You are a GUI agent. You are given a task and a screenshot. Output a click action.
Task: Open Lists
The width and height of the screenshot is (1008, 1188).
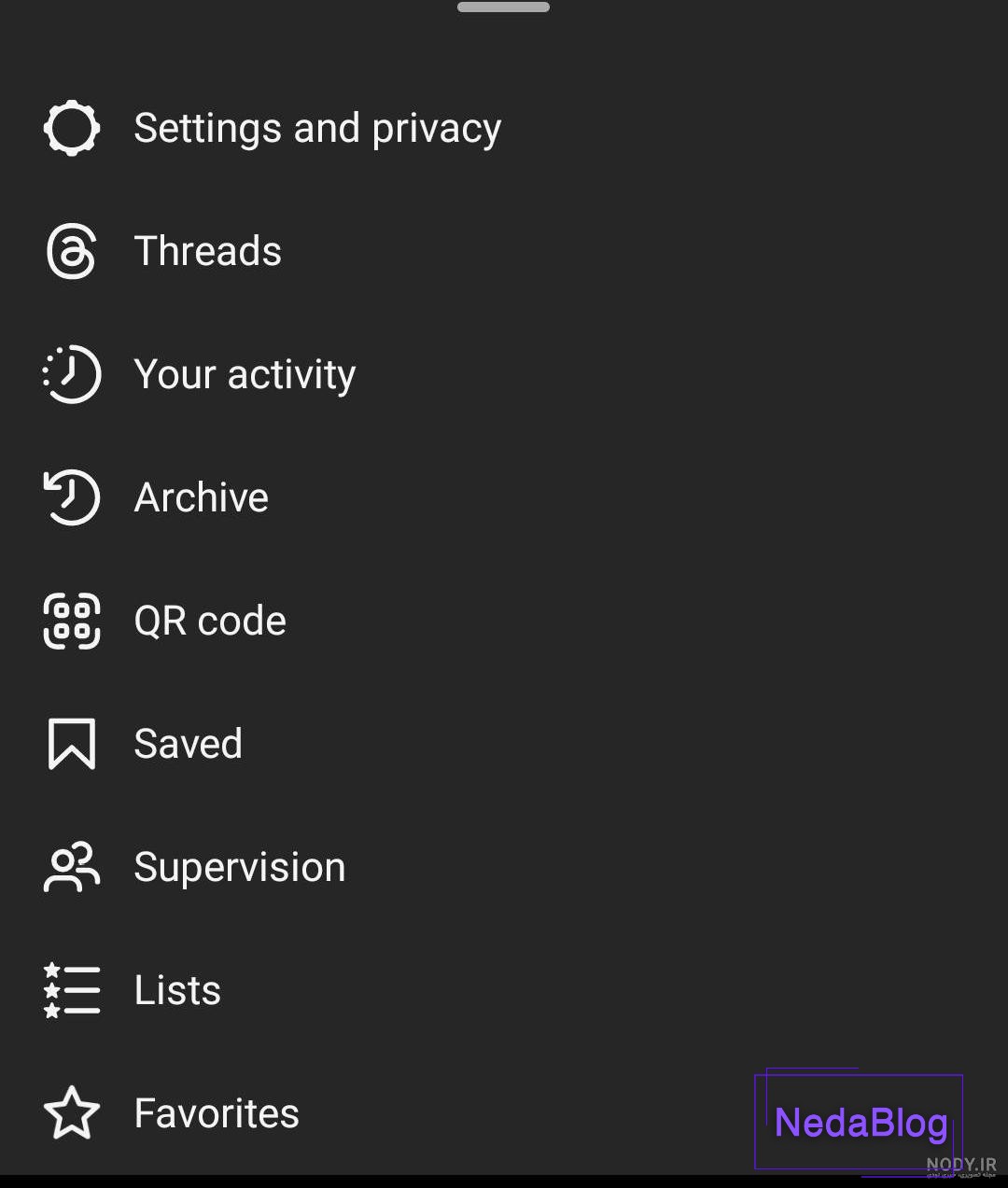(x=177, y=990)
